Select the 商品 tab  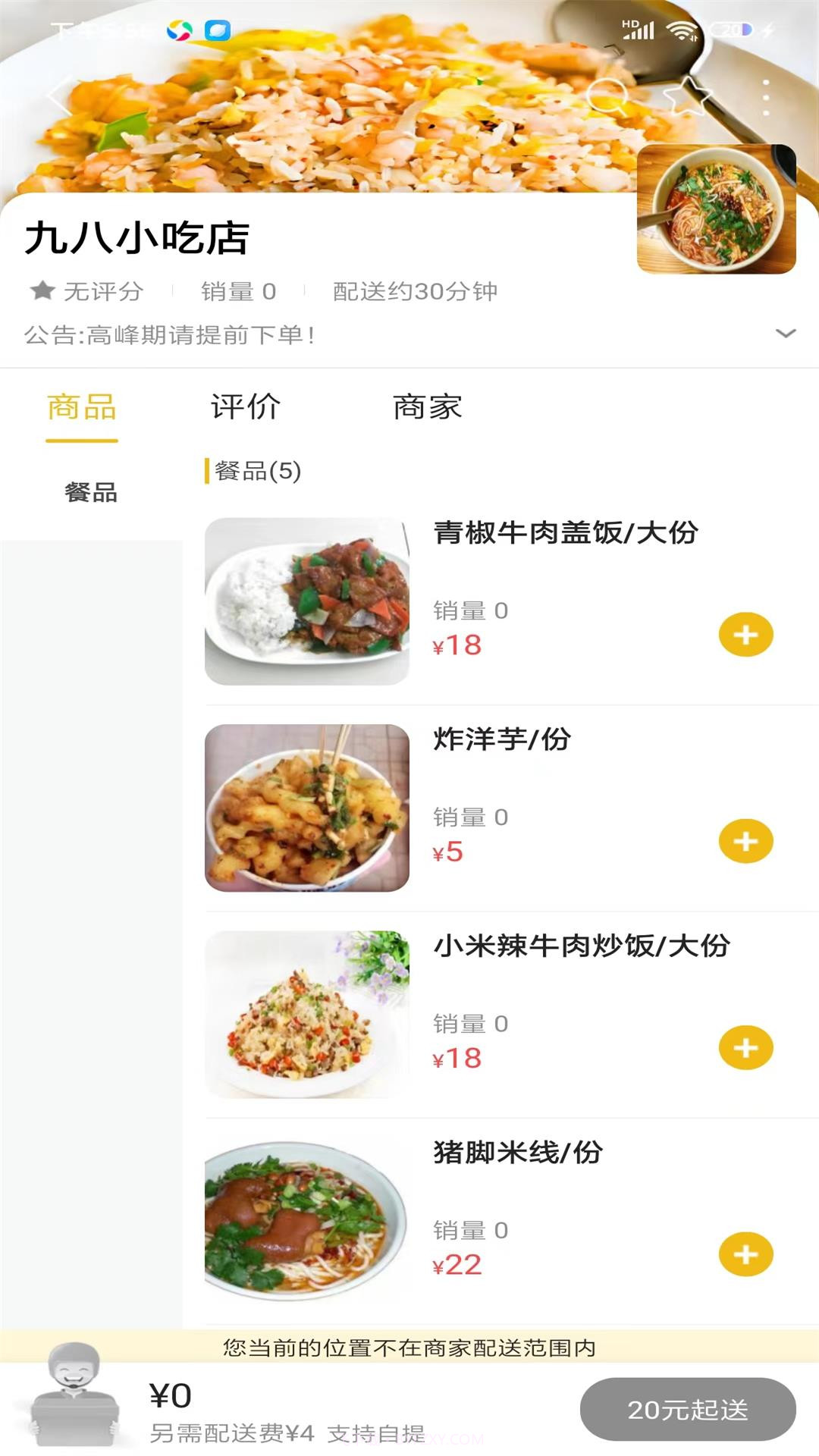click(82, 407)
